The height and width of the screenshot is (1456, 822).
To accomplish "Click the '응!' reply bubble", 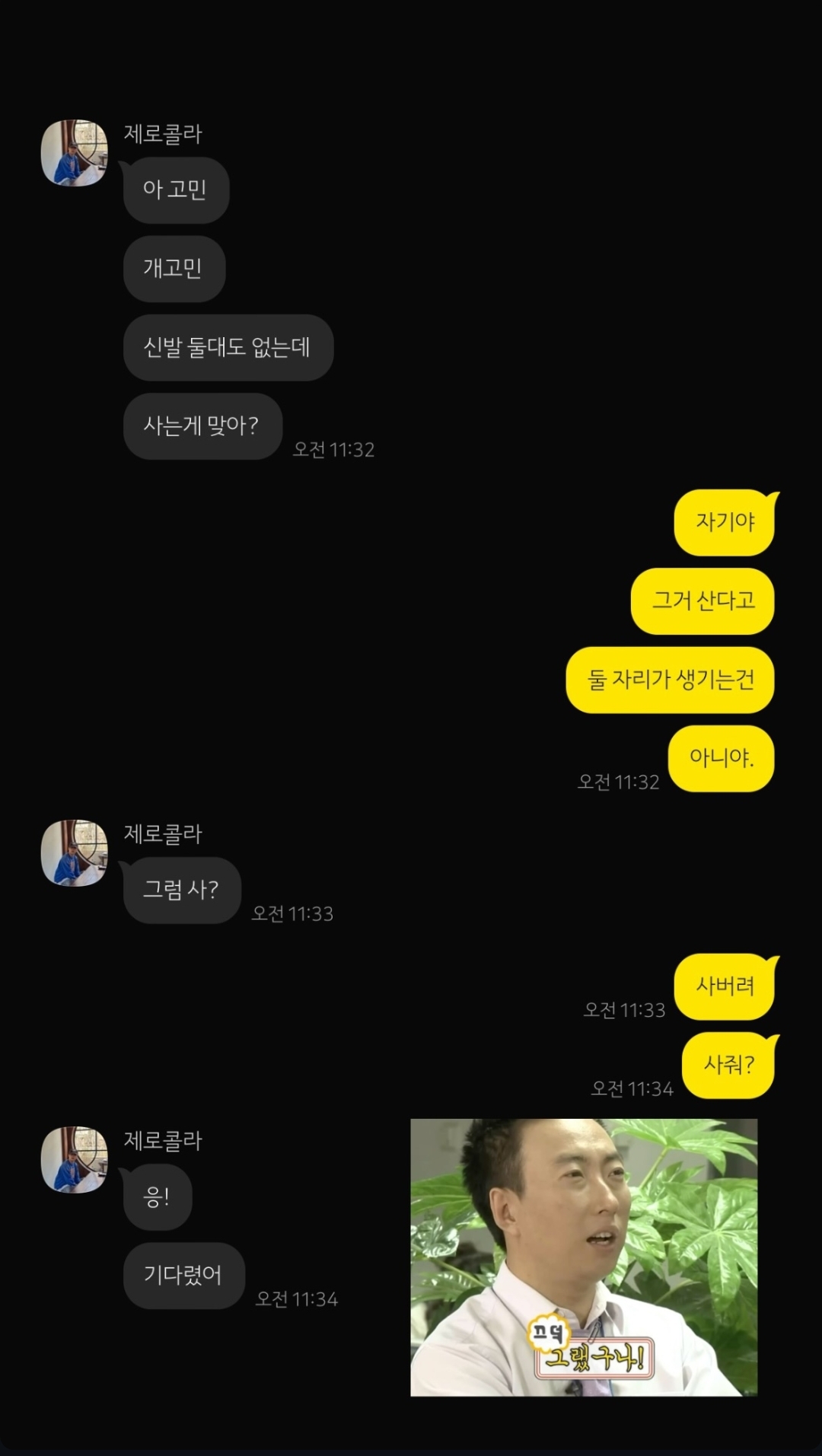I will [x=158, y=1196].
